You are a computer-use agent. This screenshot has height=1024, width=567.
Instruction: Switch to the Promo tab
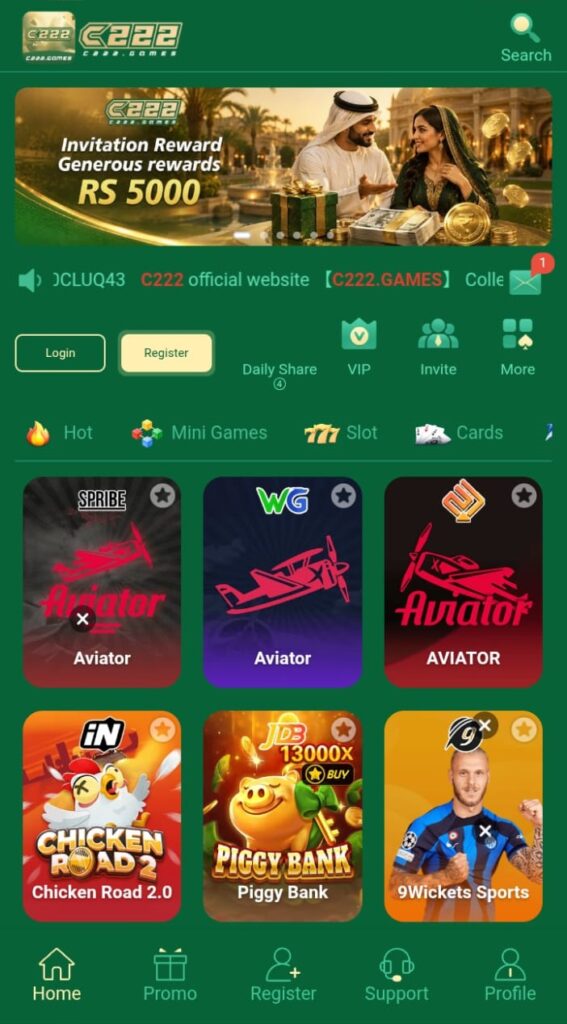click(x=170, y=975)
